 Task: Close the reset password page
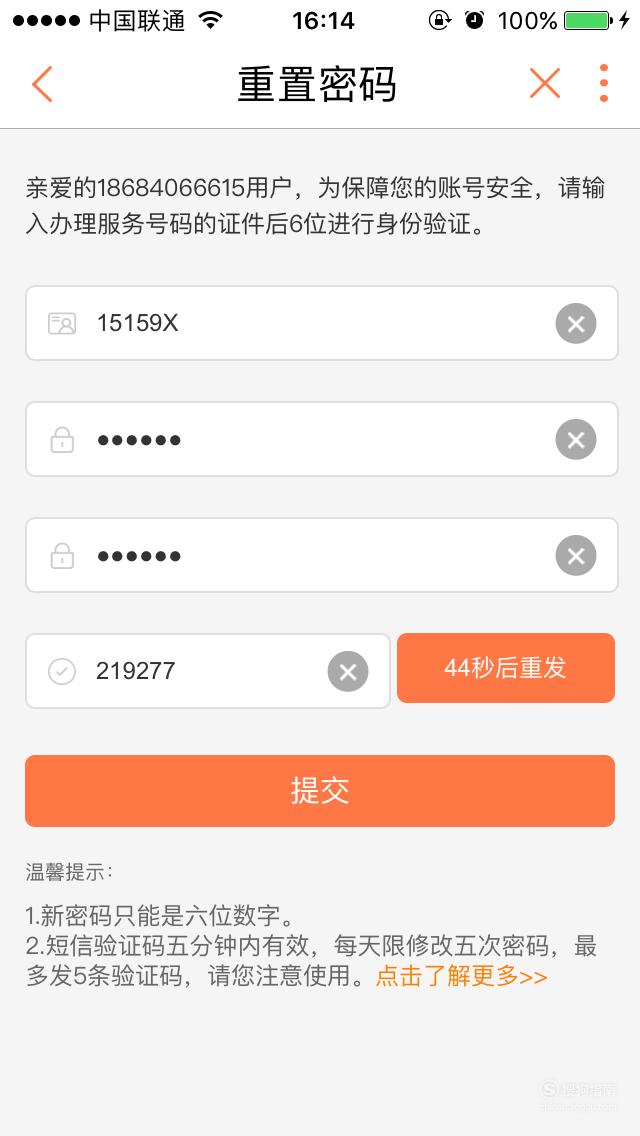click(544, 83)
